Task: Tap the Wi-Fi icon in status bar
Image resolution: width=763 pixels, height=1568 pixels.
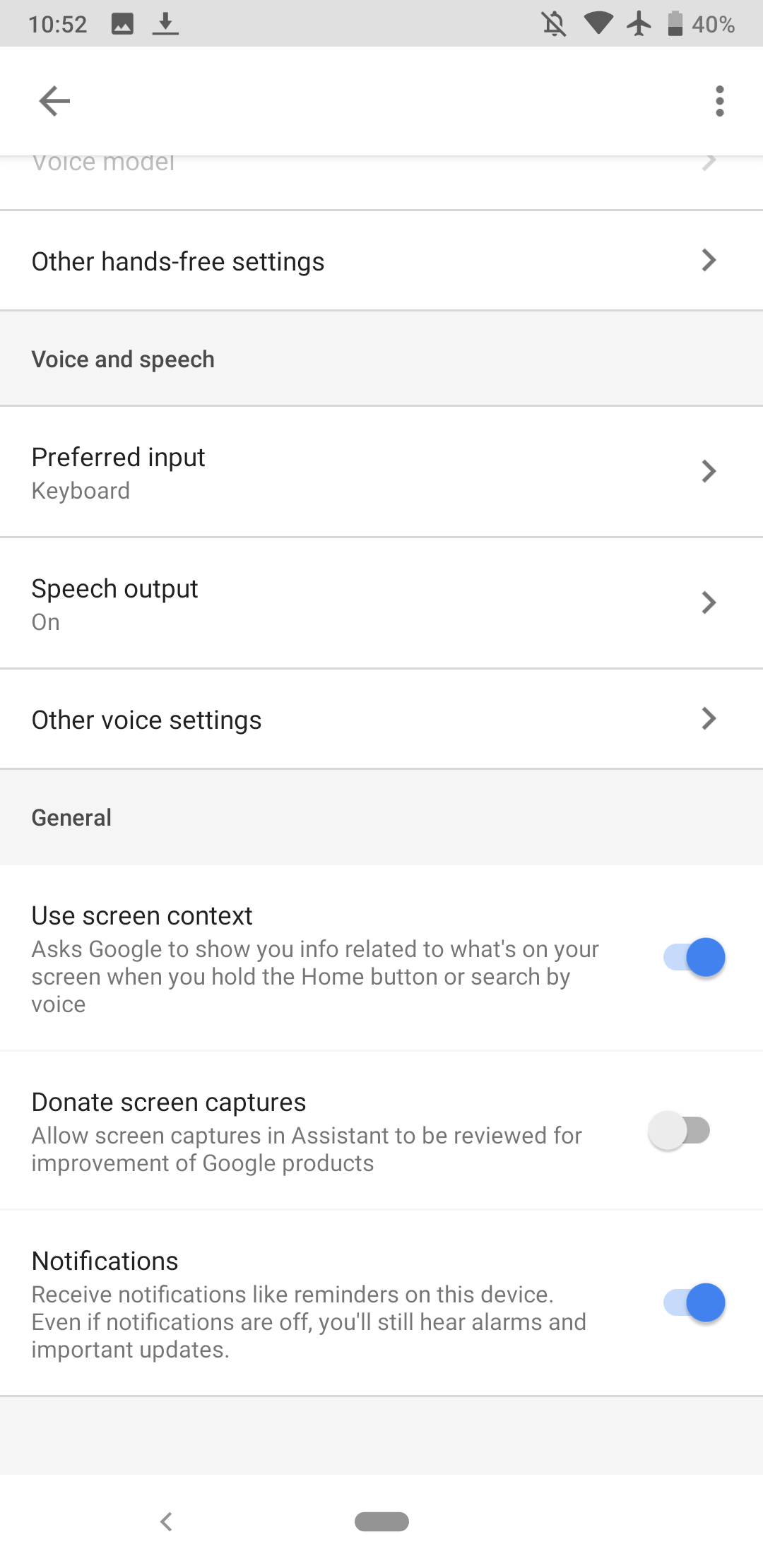Action: tap(597, 24)
